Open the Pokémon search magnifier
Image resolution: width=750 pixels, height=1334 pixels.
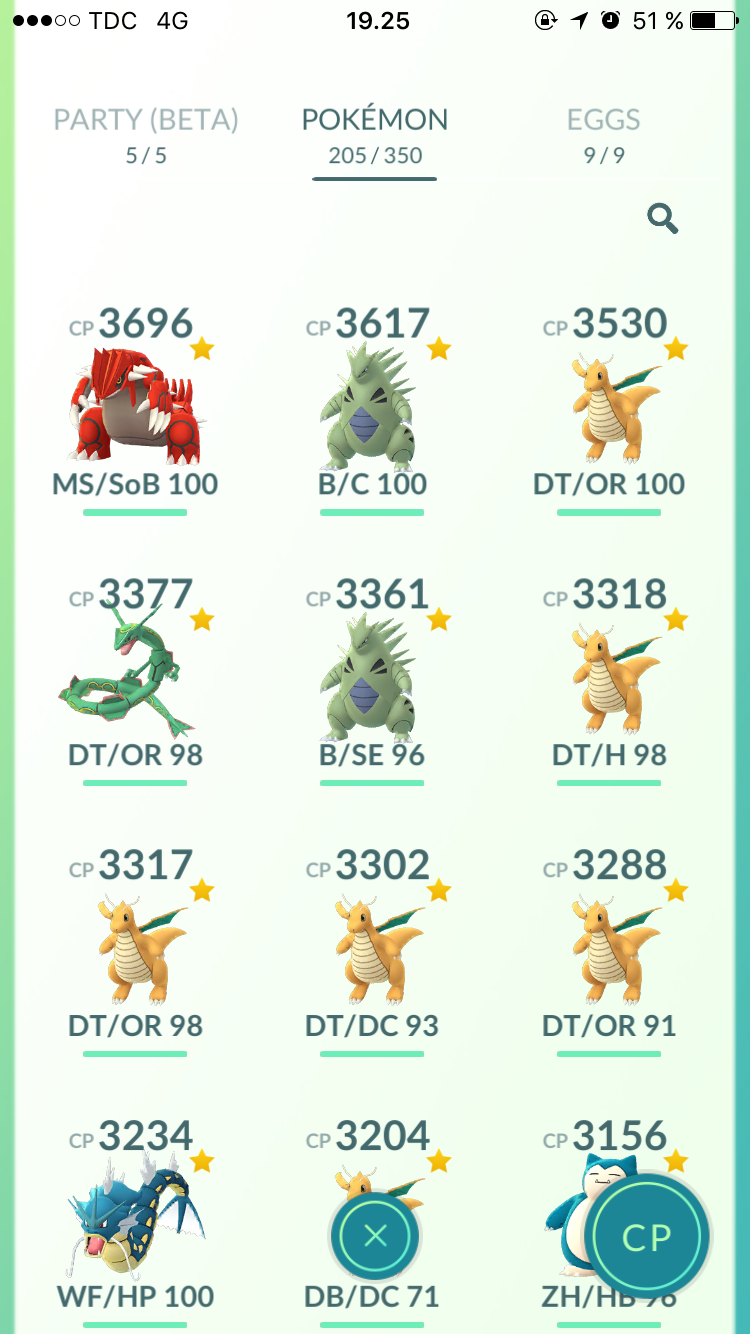pyautogui.click(x=662, y=218)
